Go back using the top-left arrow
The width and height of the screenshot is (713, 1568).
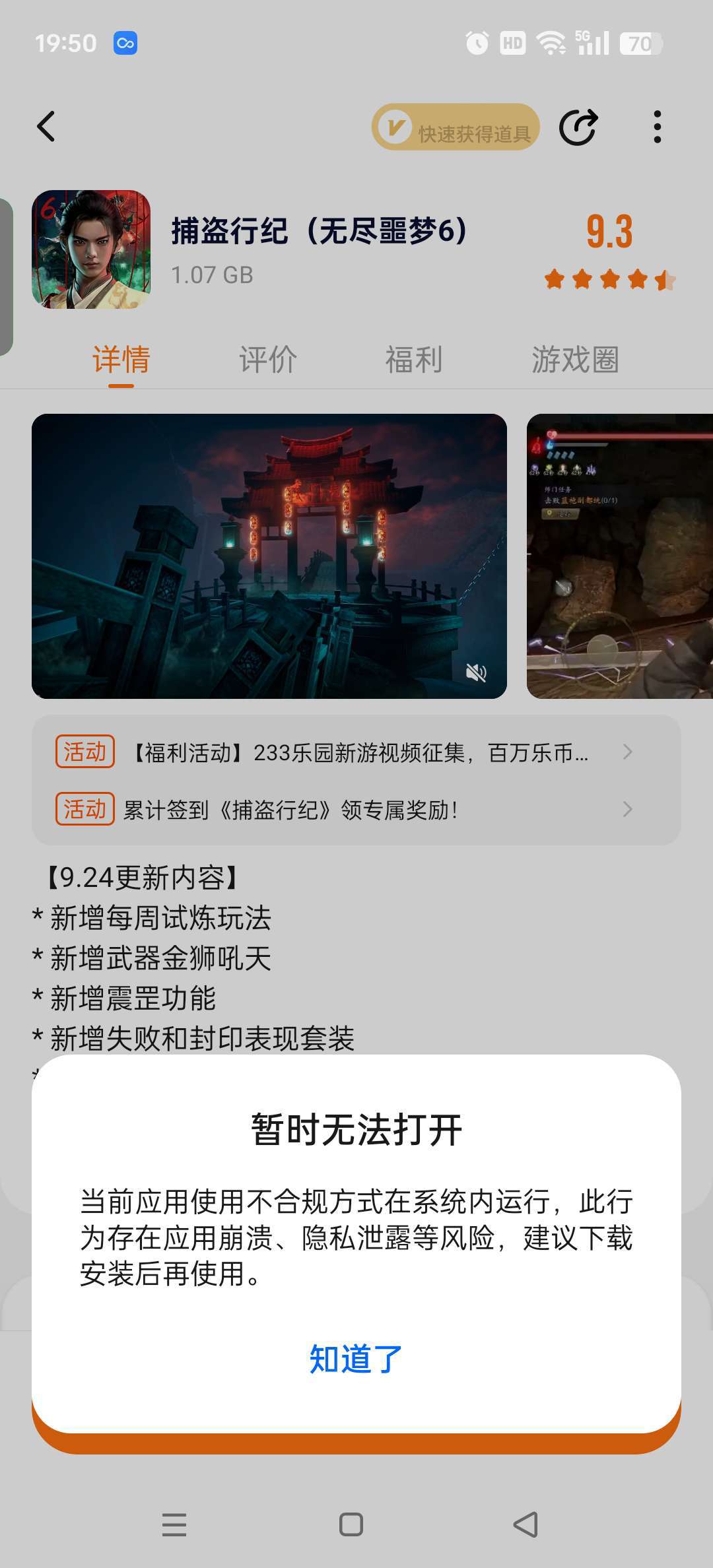(46, 127)
